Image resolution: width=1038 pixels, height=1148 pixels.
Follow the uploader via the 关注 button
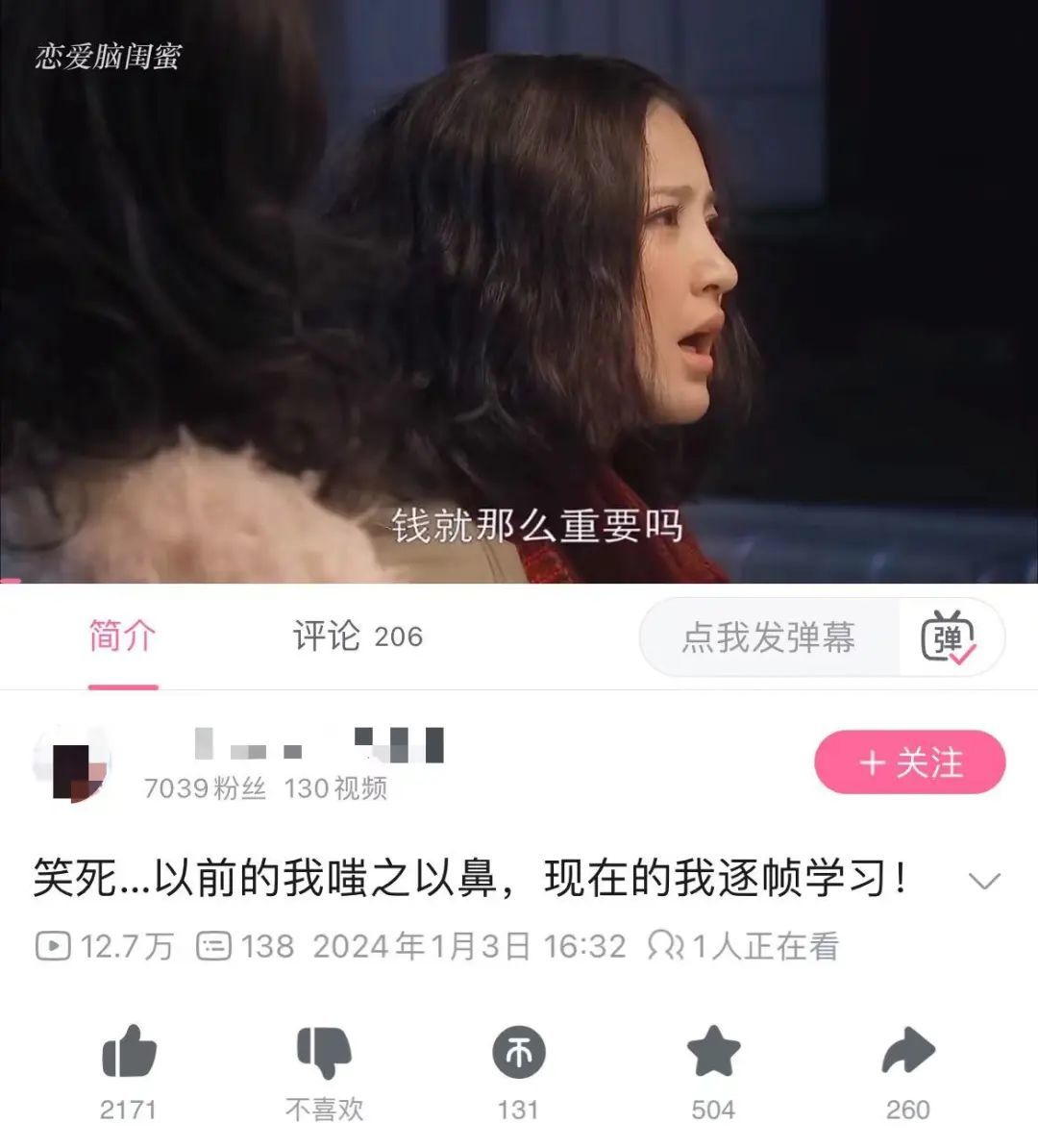[909, 763]
